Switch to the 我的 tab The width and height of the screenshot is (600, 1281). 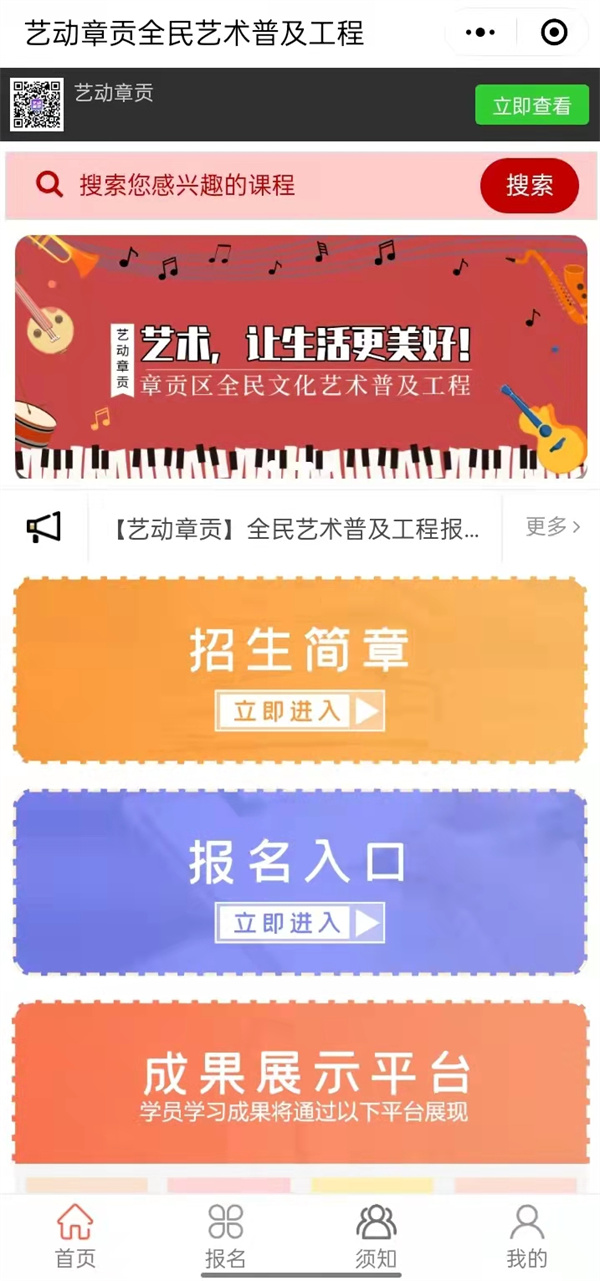(x=526, y=1236)
